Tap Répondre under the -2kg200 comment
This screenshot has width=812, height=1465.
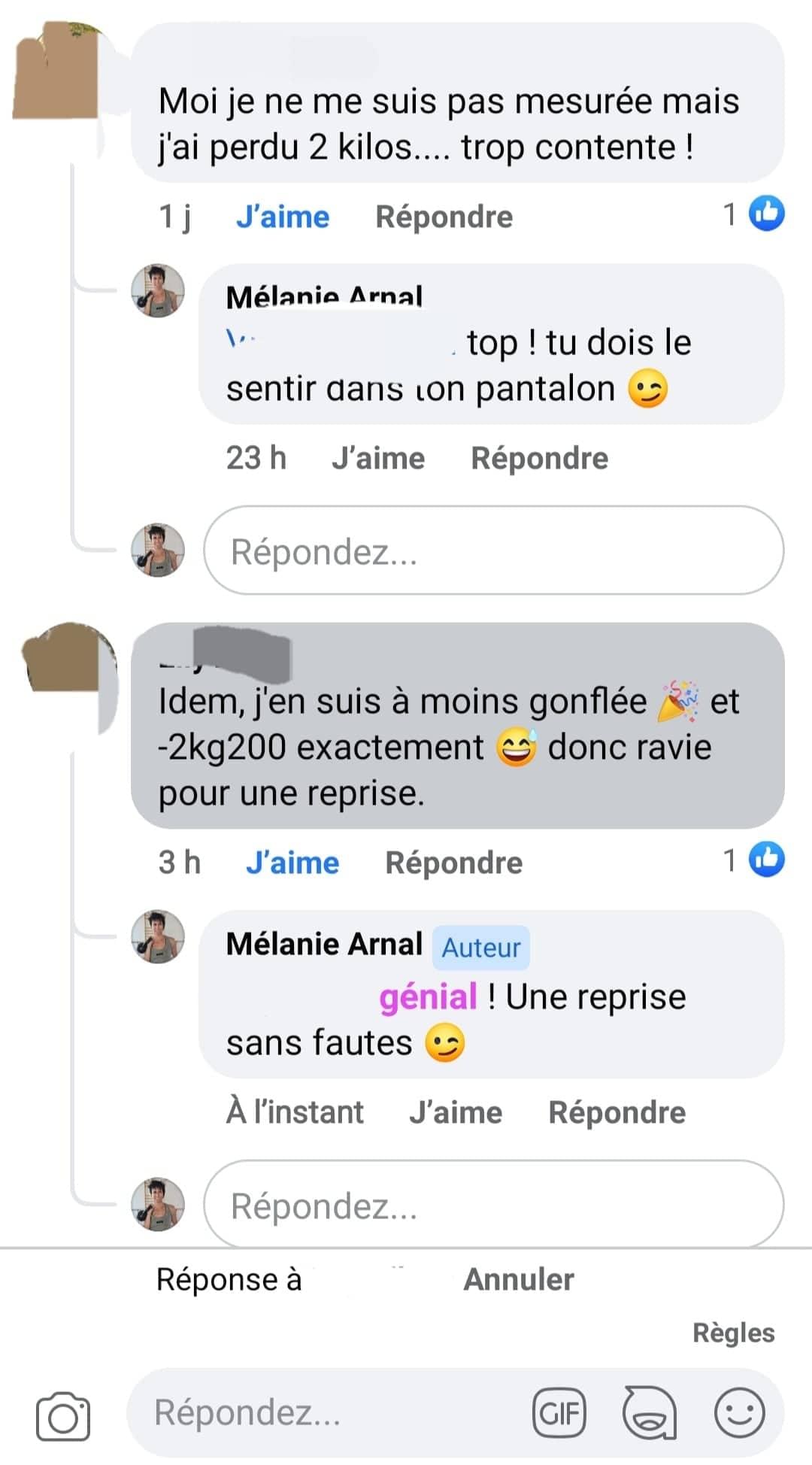tap(453, 863)
